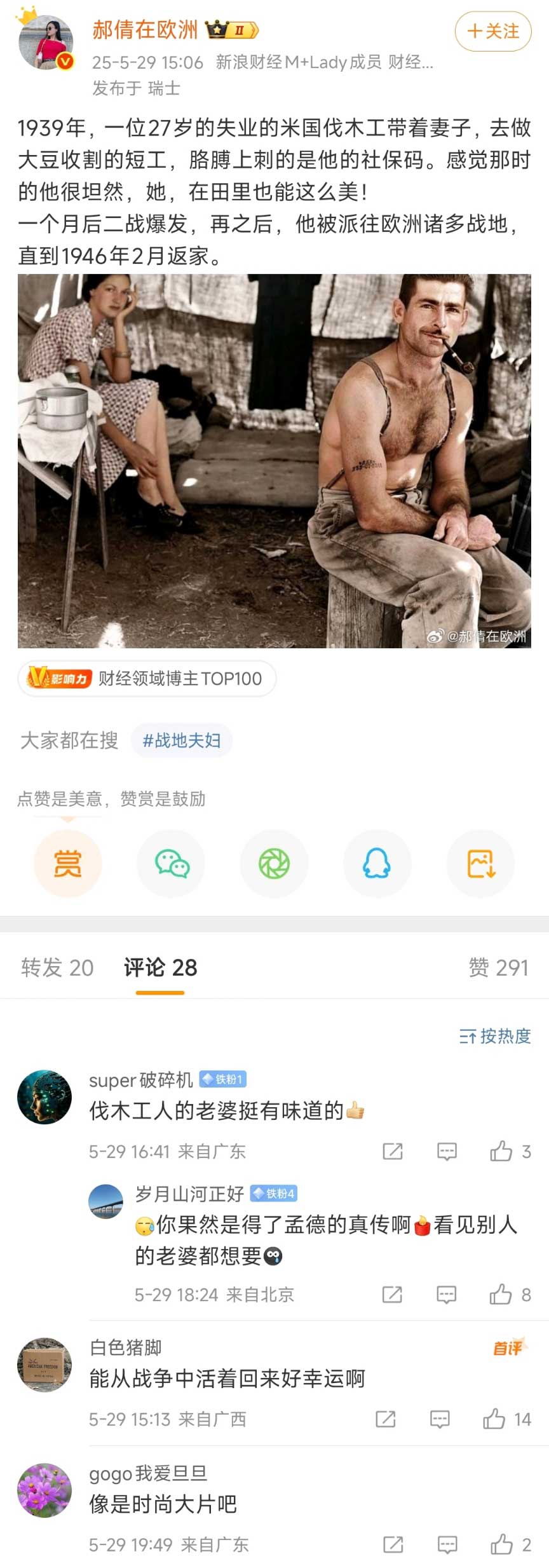Screen dimensions: 549x1568
Task: Open gogo我爱旦旦's profile avatar
Action: point(44,1491)
